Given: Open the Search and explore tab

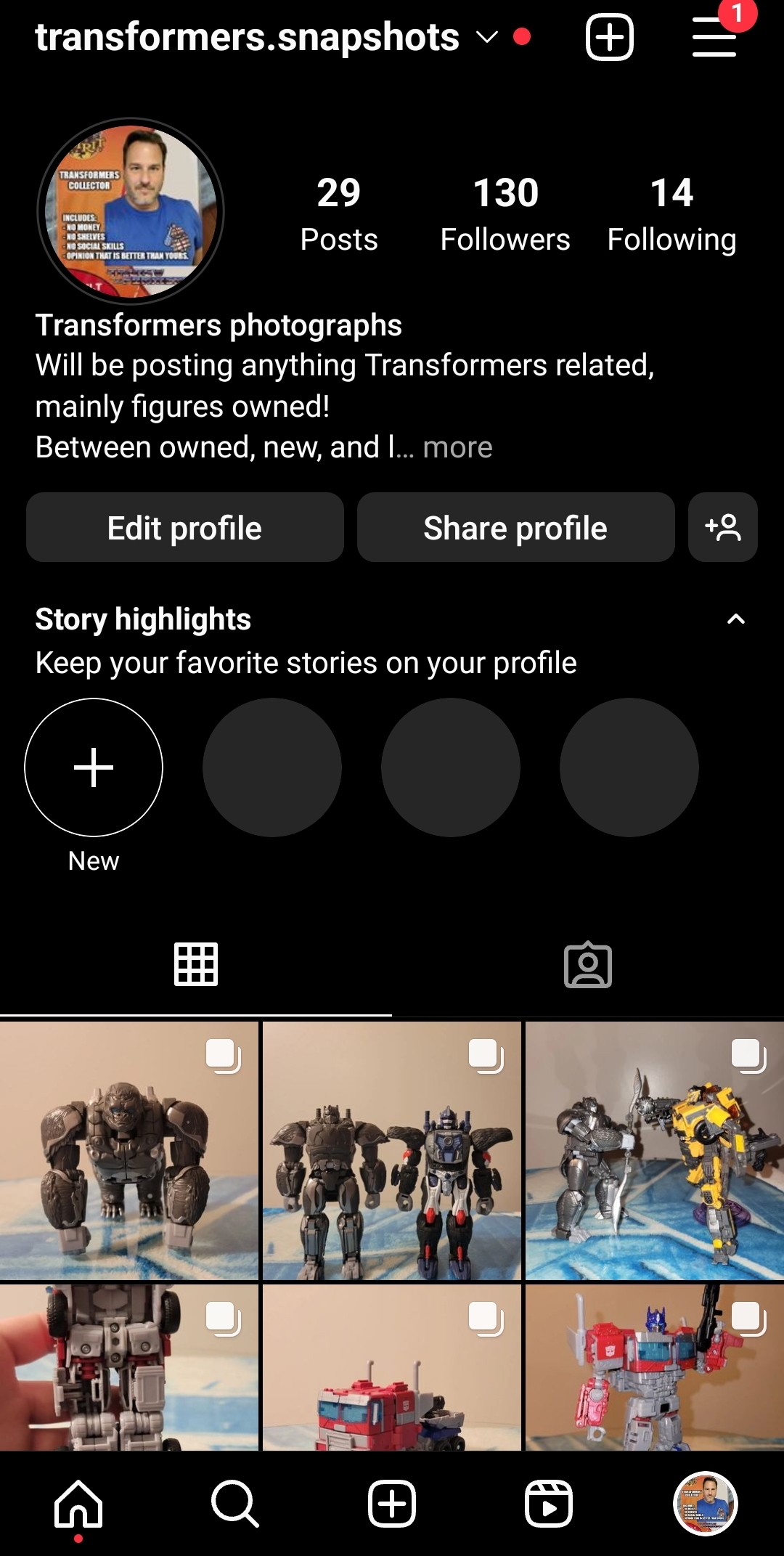Looking at the screenshot, I should pyautogui.click(x=235, y=1503).
